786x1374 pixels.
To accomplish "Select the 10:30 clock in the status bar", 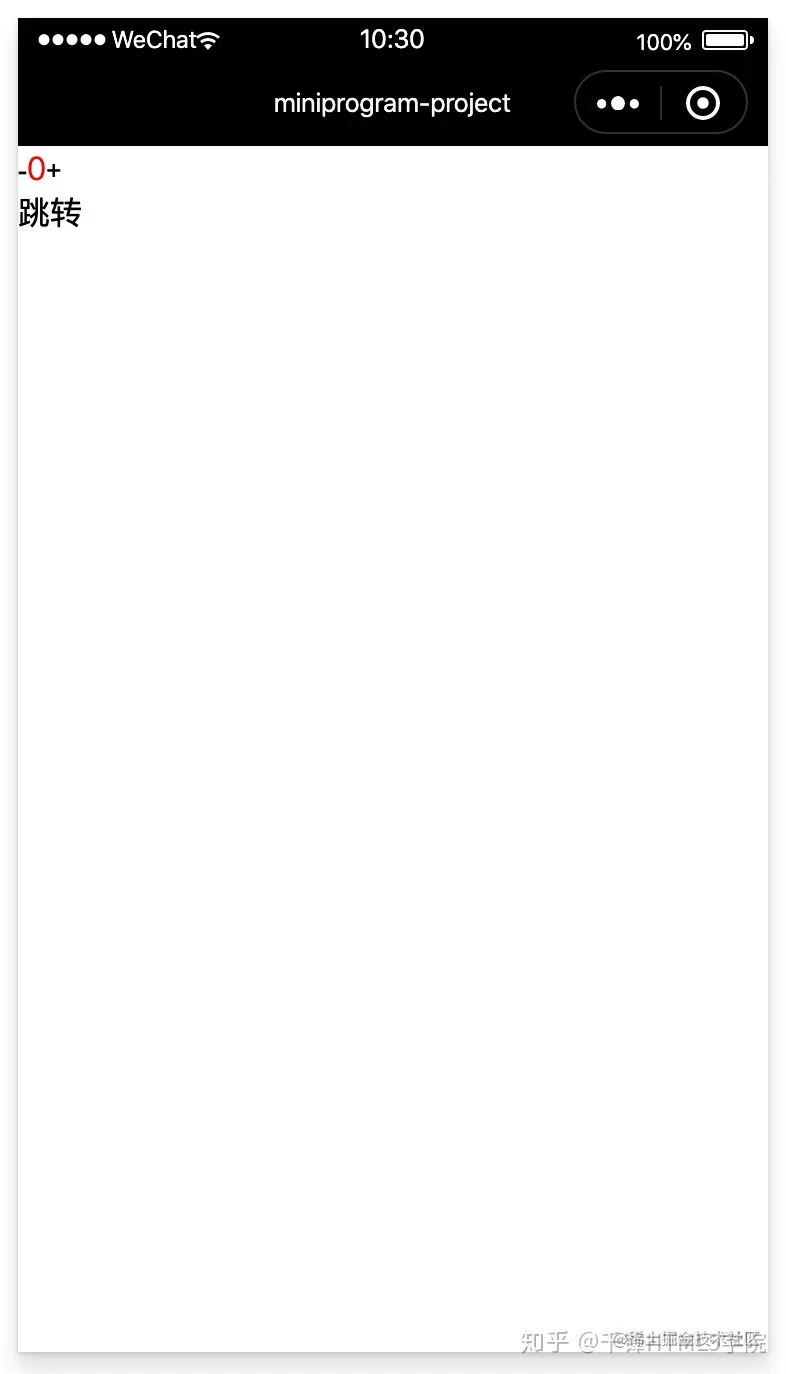I will 392,40.
